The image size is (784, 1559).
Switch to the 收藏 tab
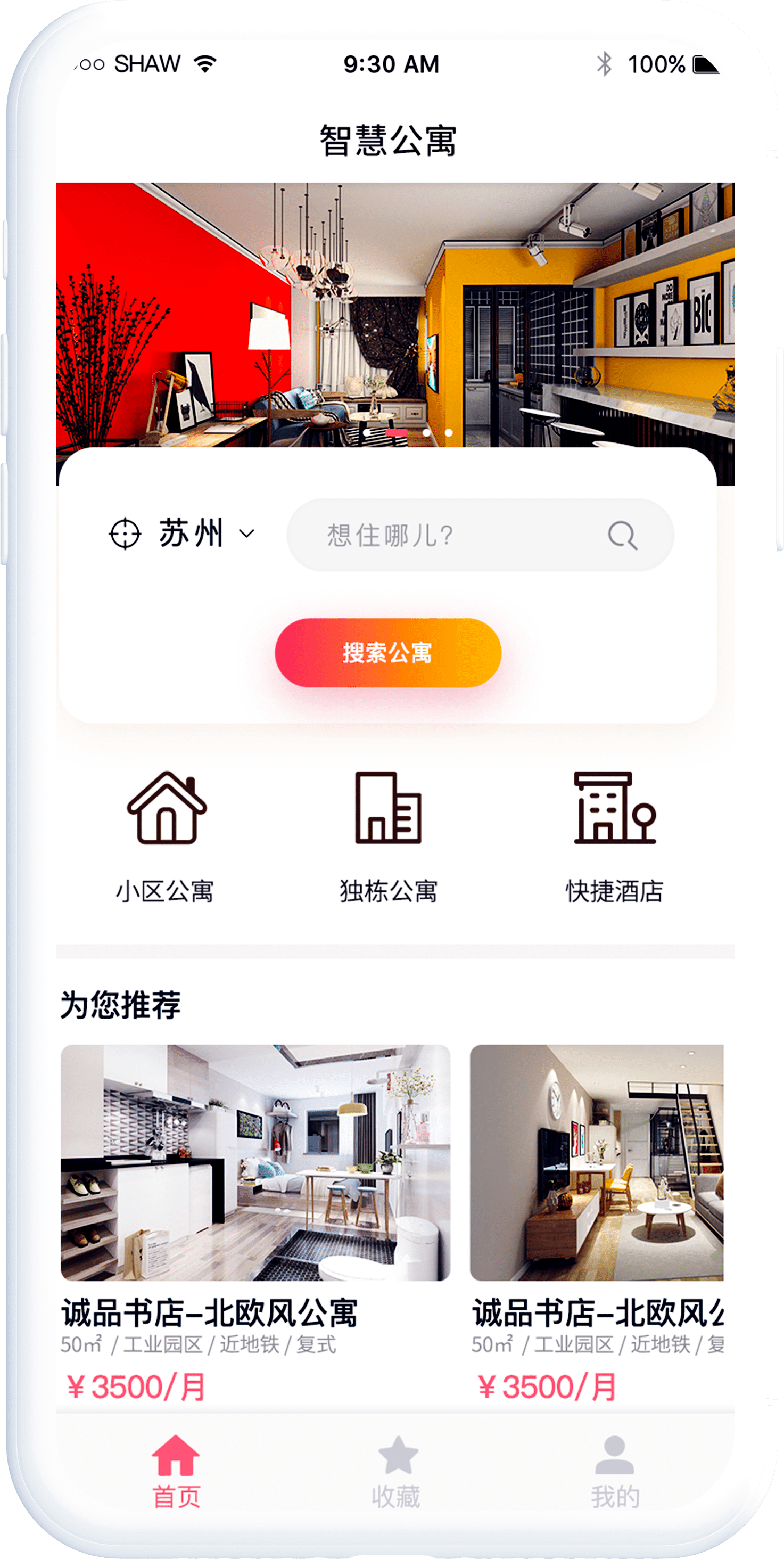tap(396, 1471)
